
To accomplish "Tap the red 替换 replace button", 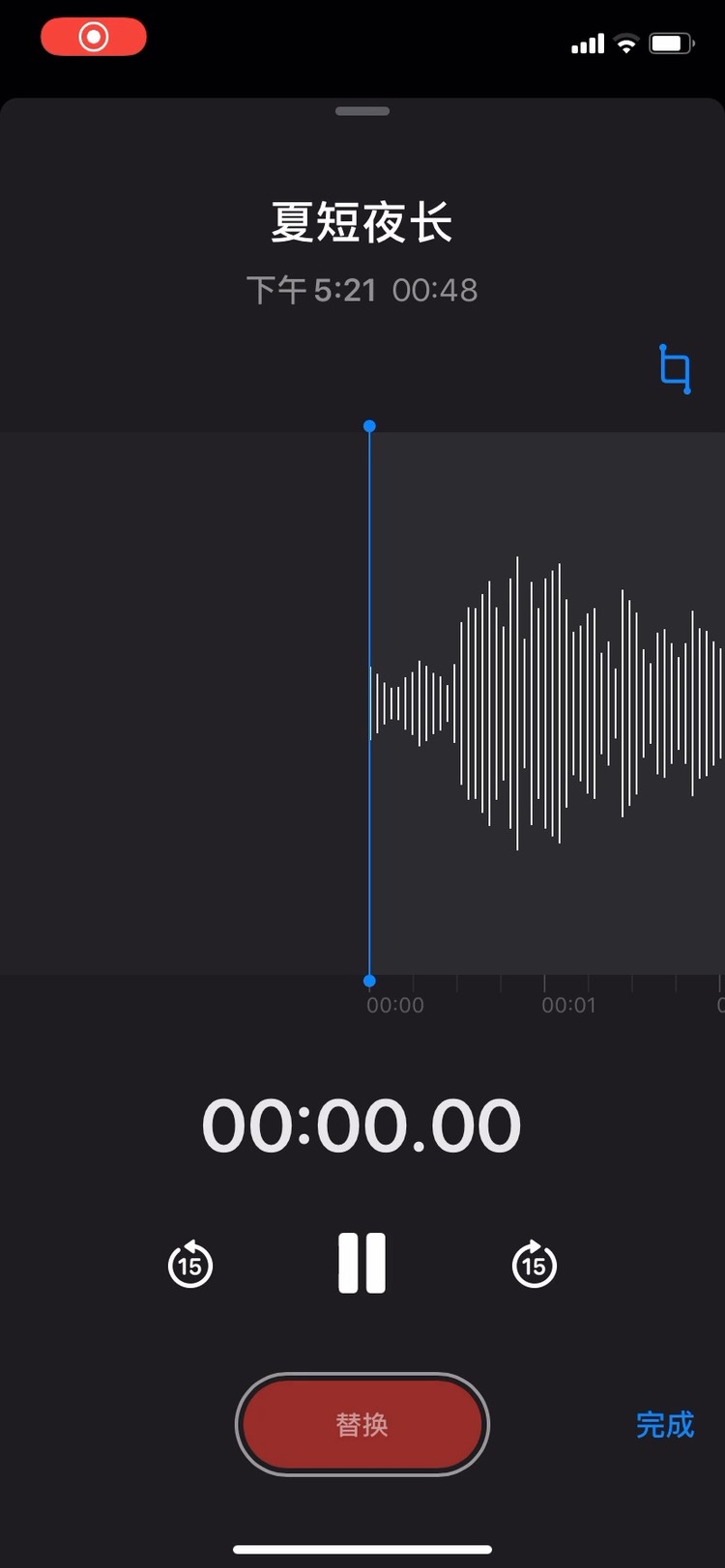I will point(362,1424).
